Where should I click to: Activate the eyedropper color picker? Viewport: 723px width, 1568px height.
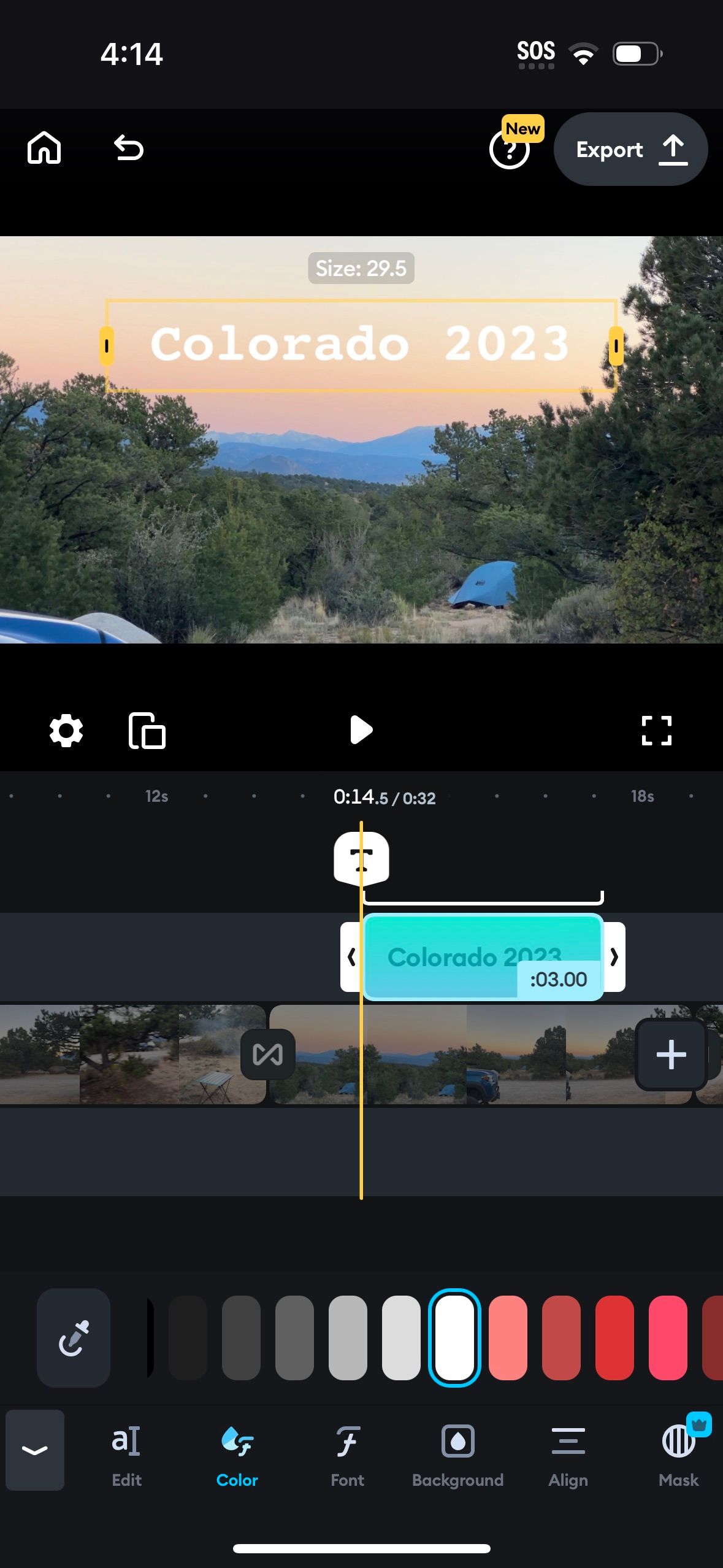pos(74,1337)
